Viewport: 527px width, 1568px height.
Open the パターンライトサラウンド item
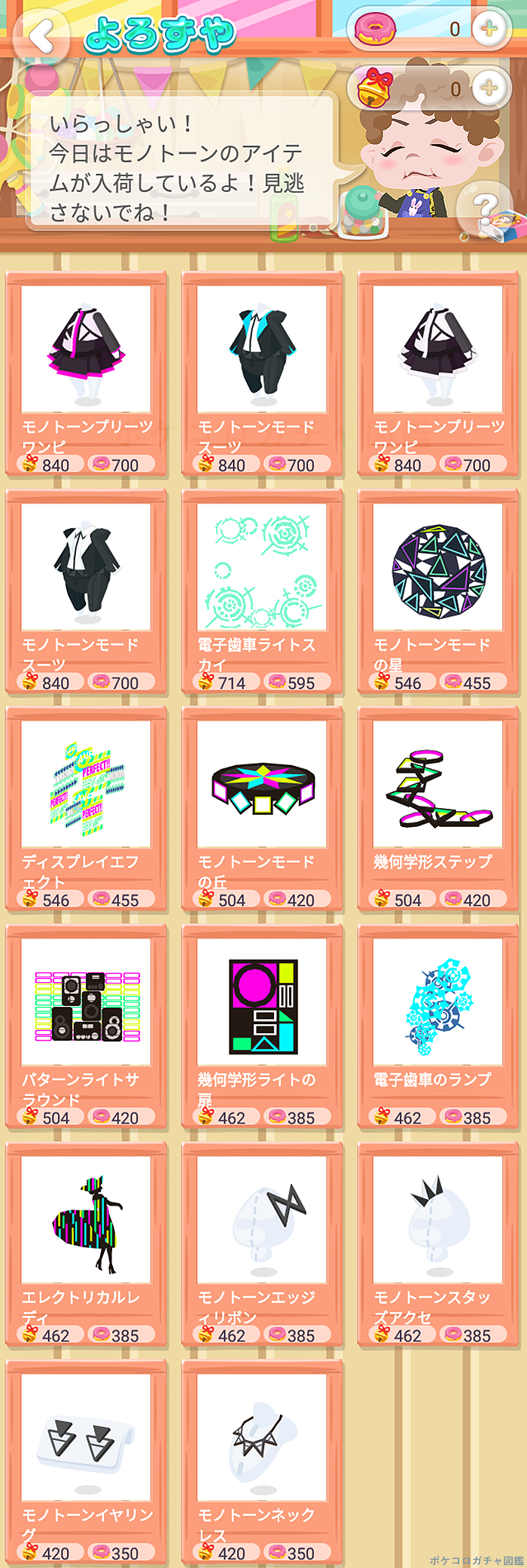point(86,1002)
